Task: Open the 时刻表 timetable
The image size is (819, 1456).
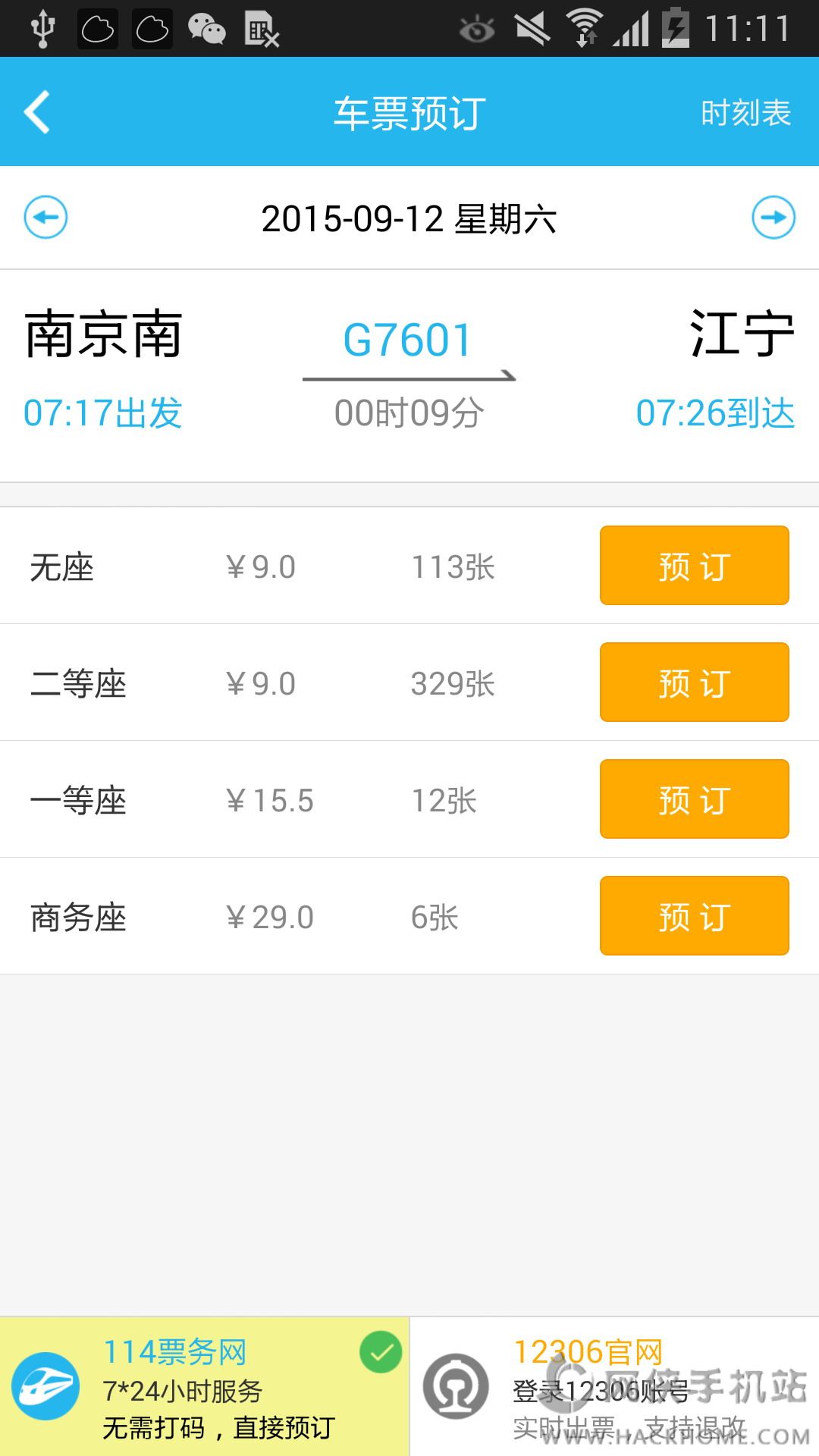Action: [745, 113]
